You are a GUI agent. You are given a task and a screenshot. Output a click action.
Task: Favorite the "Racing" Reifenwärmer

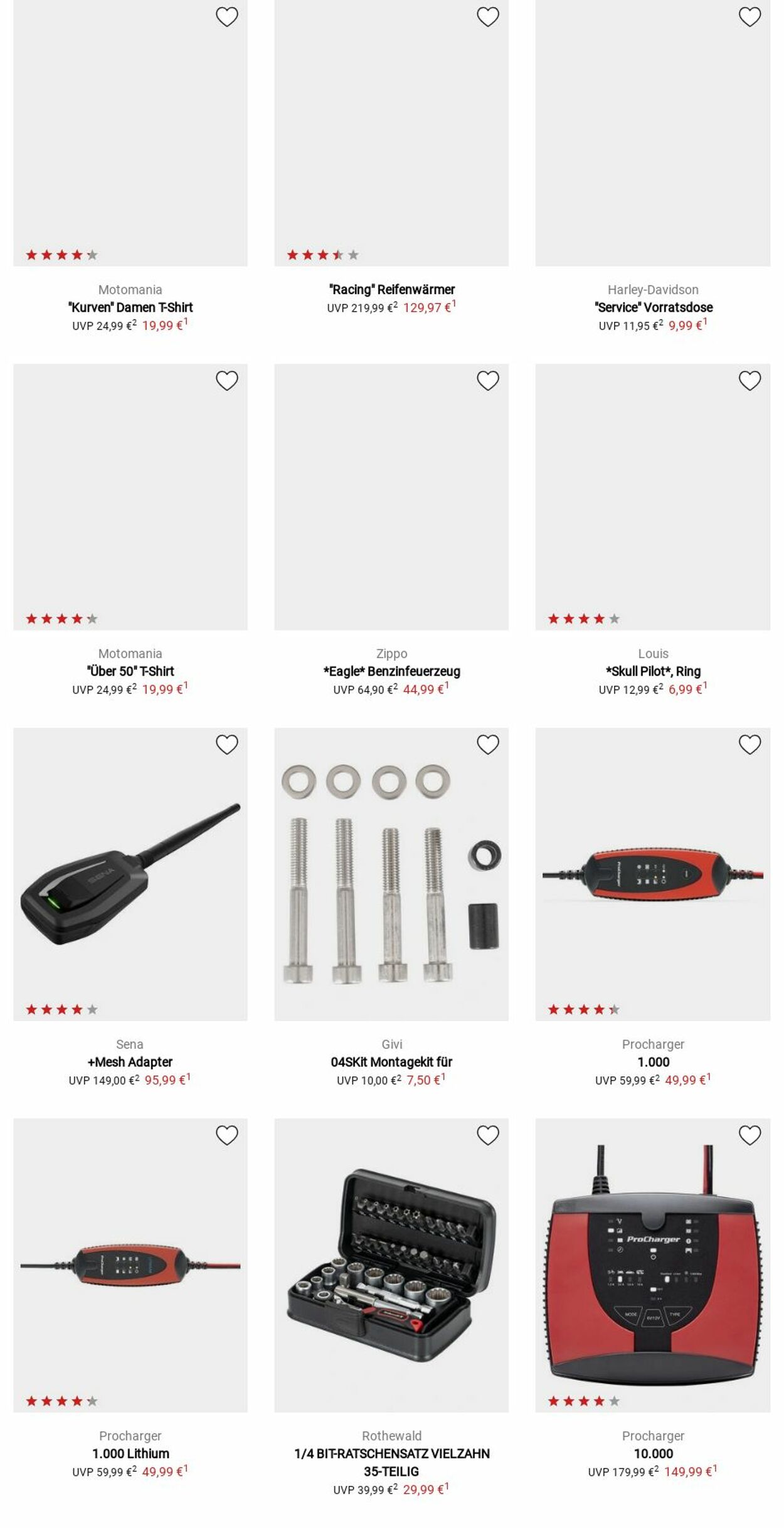coord(488,17)
